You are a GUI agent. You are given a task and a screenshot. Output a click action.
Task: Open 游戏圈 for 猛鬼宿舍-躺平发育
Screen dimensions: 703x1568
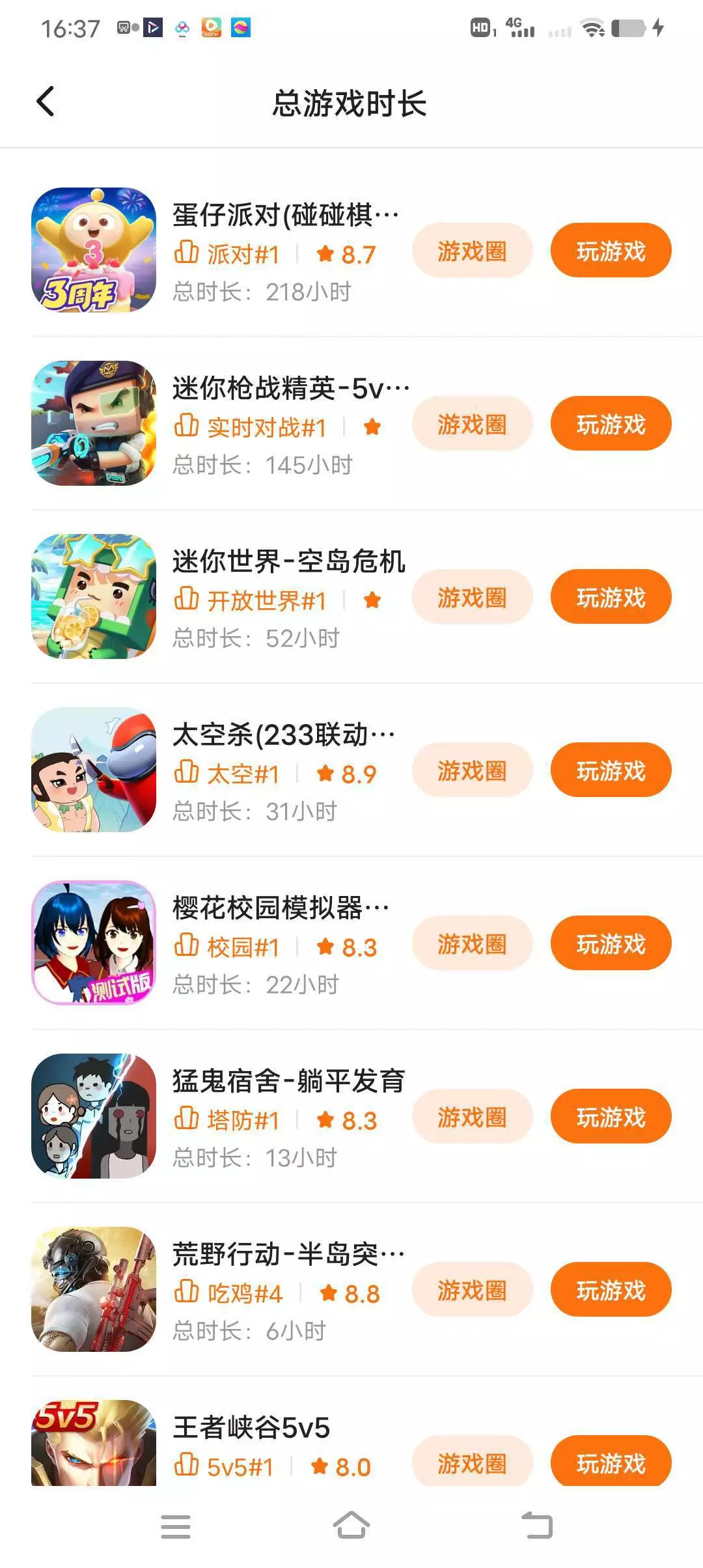[472, 1117]
